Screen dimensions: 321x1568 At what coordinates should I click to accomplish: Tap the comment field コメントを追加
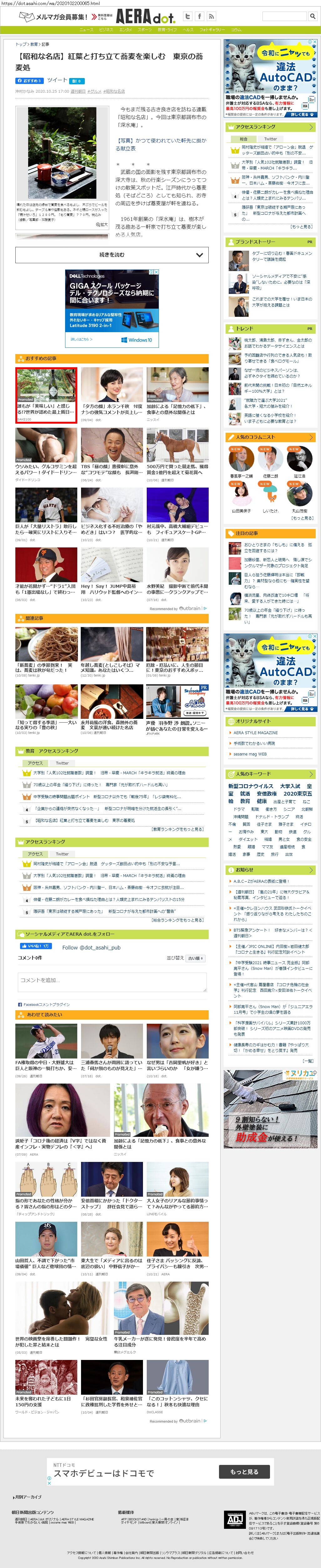[112, 980]
